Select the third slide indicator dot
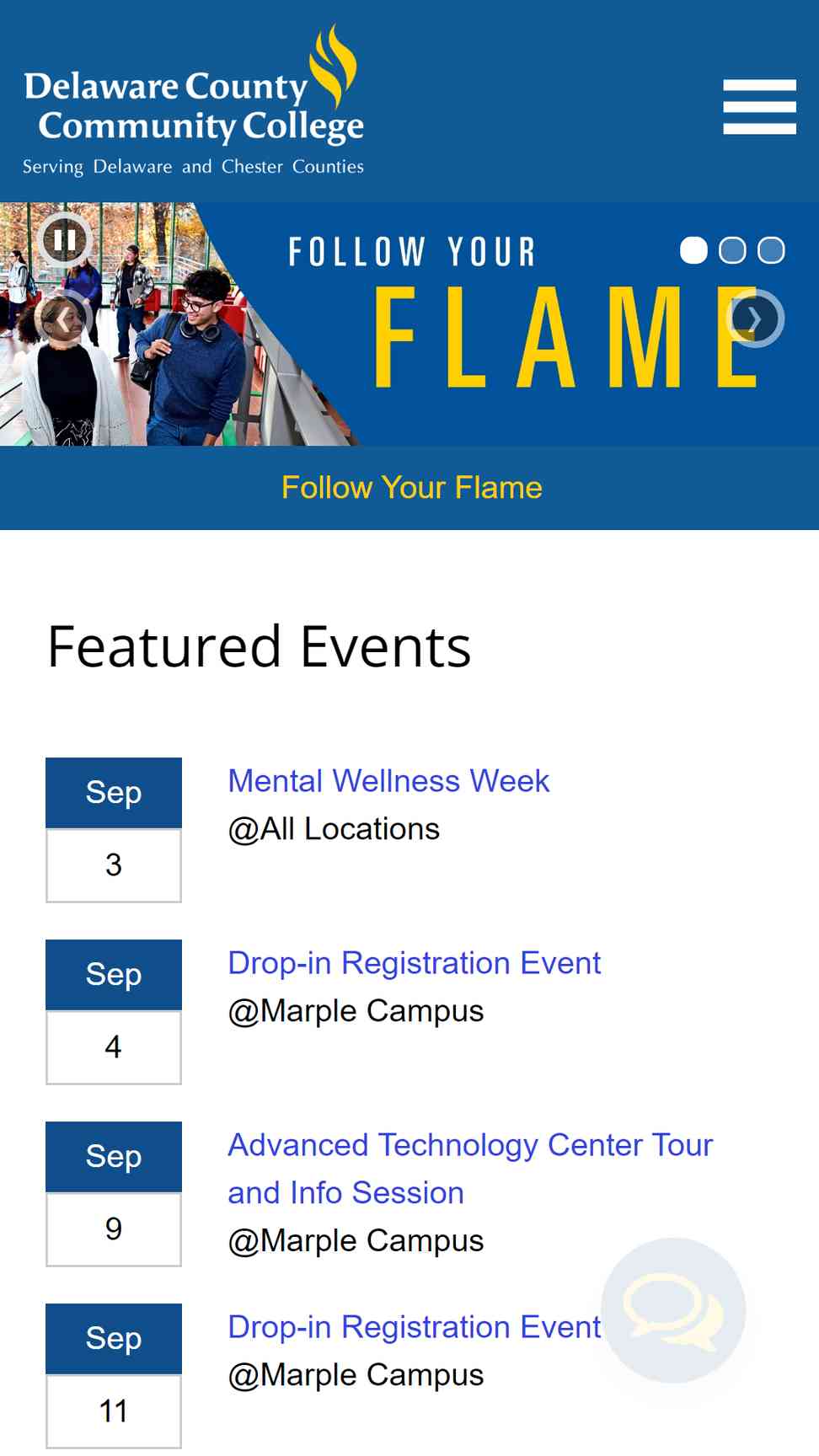Image resolution: width=819 pixels, height=1456 pixels. coord(771,250)
